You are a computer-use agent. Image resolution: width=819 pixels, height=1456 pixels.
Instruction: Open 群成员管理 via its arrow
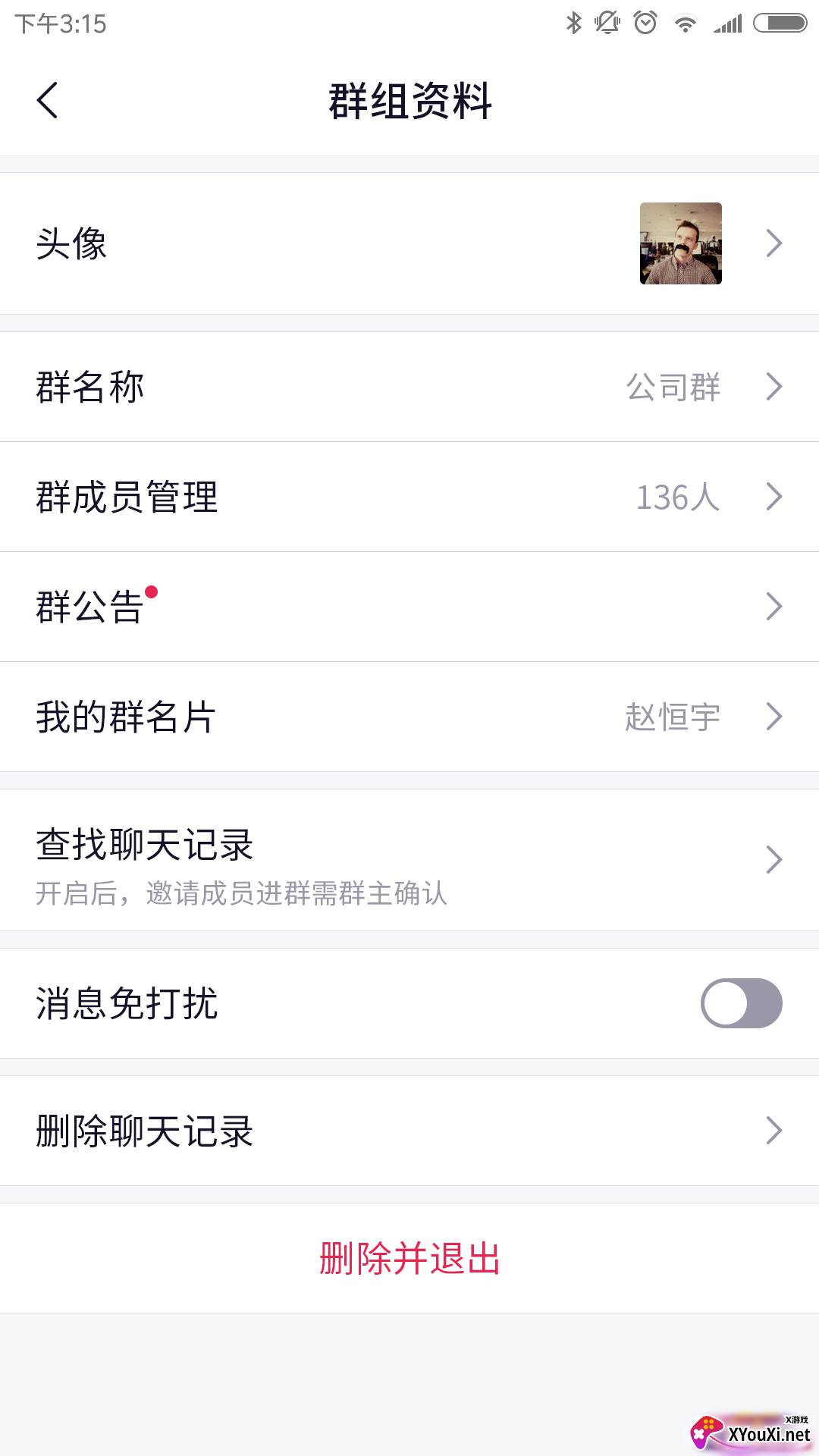click(x=773, y=496)
